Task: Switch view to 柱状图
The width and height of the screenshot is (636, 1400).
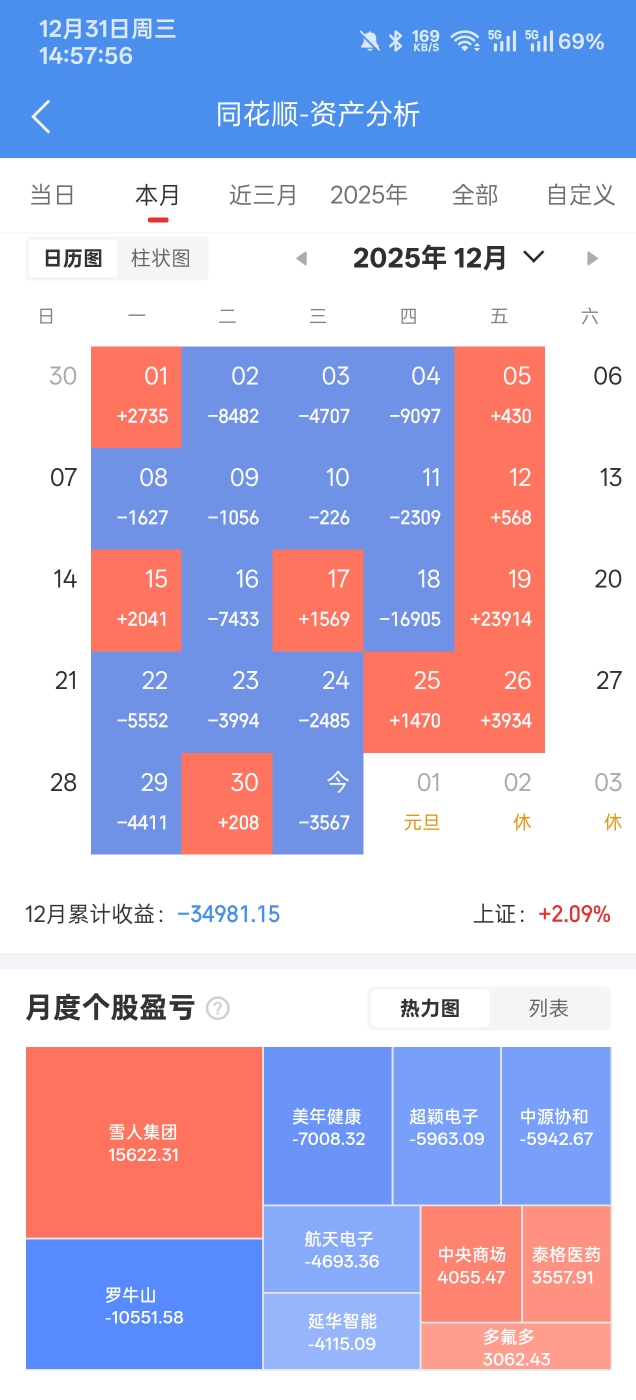Action: (x=161, y=258)
